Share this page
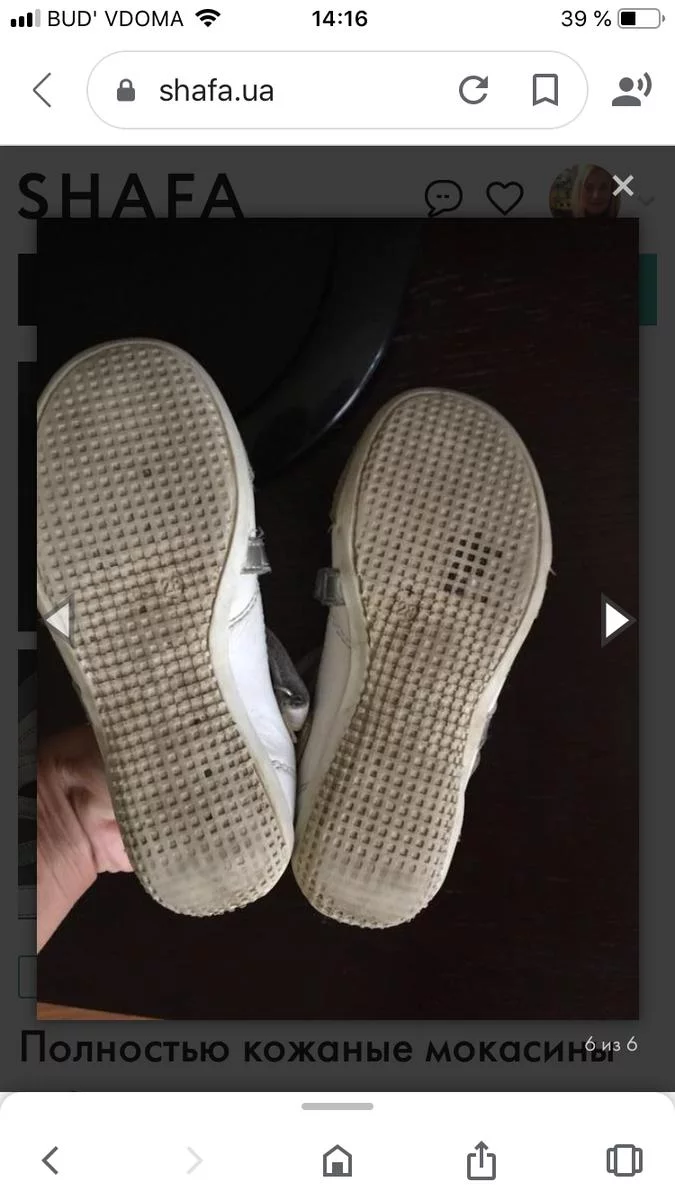Viewport: 675px width, 1200px height. point(481,1159)
